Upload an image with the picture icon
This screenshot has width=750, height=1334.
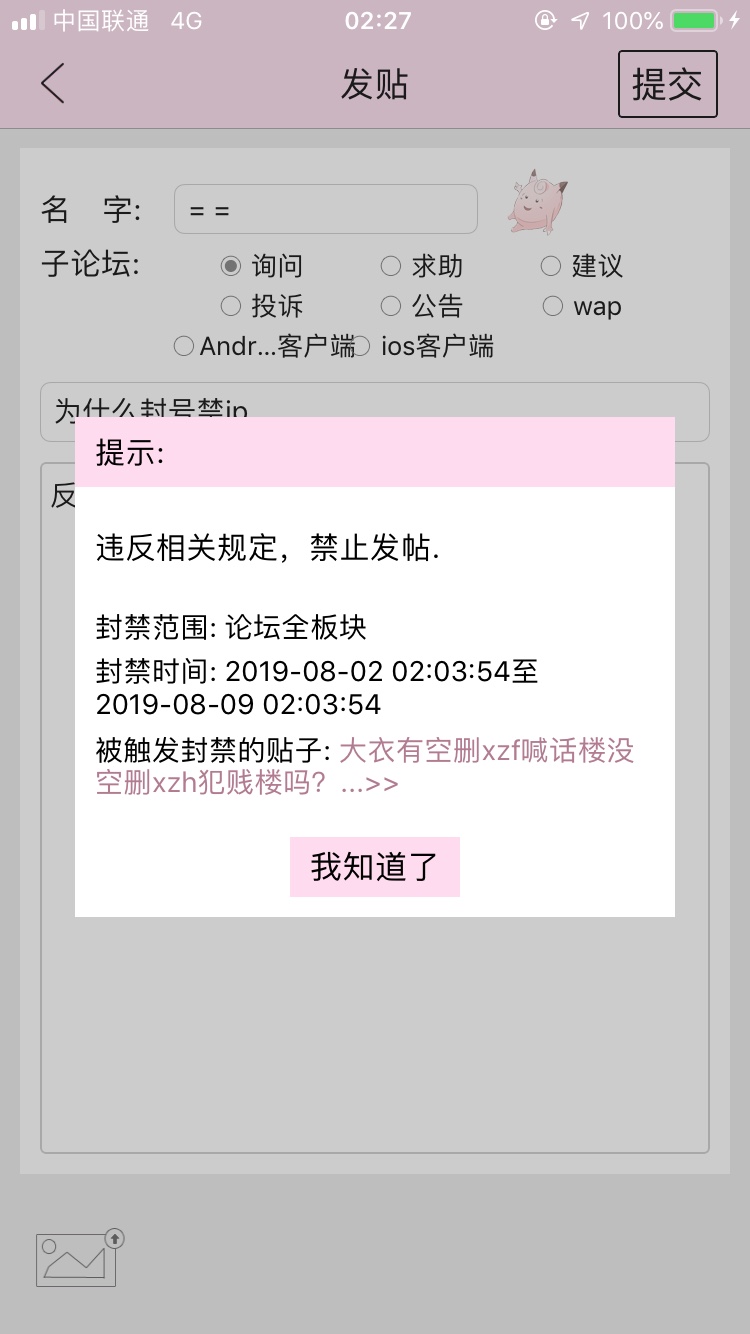click(x=78, y=1259)
